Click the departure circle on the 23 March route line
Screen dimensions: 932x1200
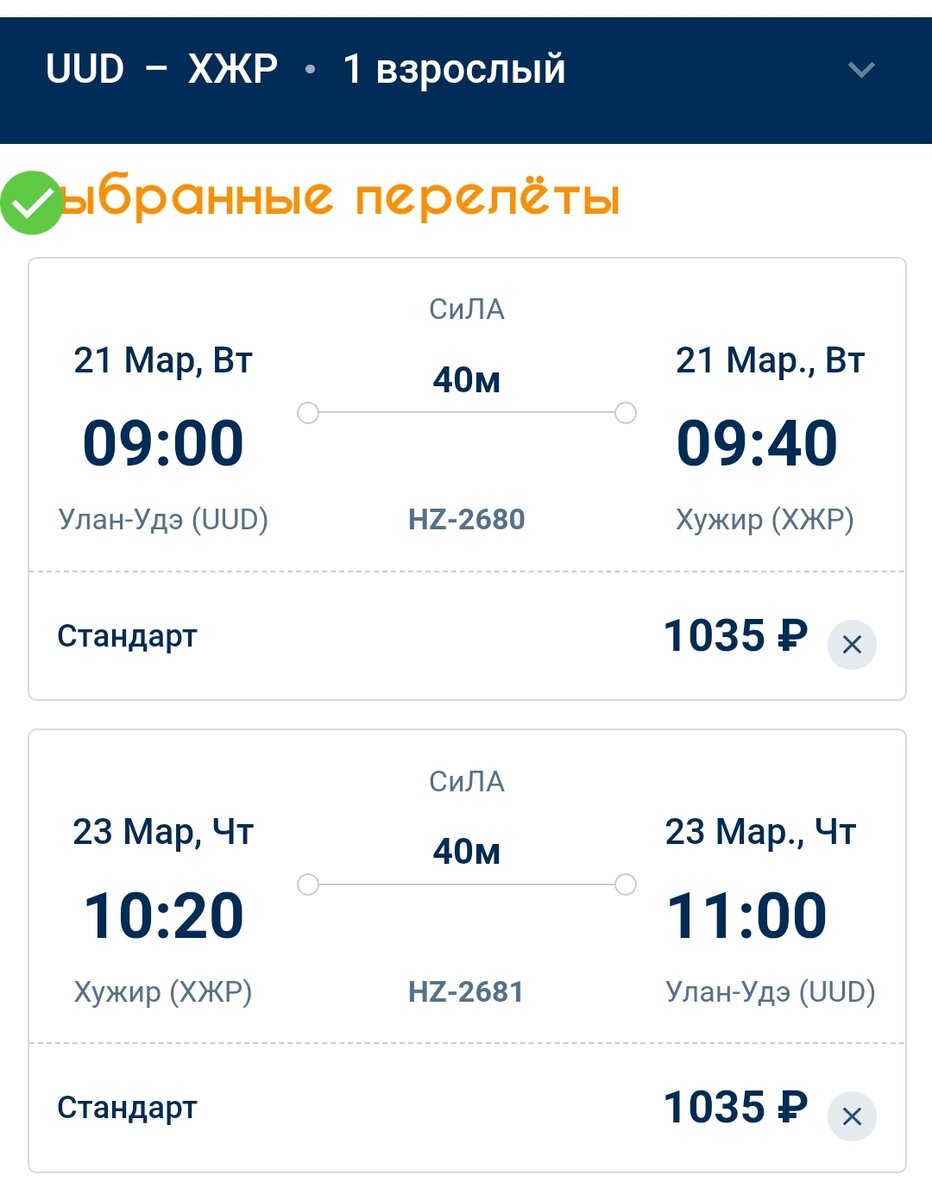pos(307,882)
